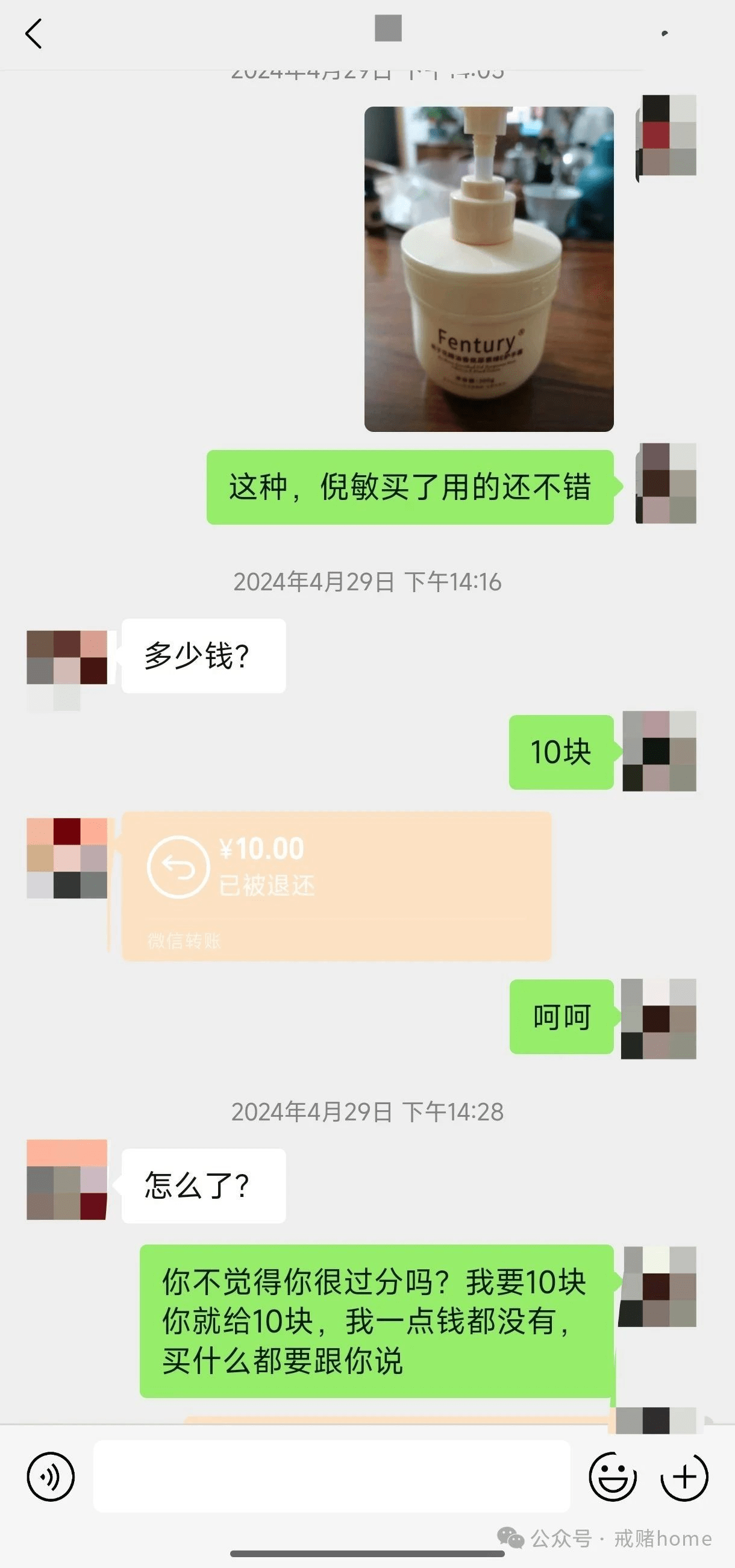Open the plus attachments menu

tap(684, 1476)
